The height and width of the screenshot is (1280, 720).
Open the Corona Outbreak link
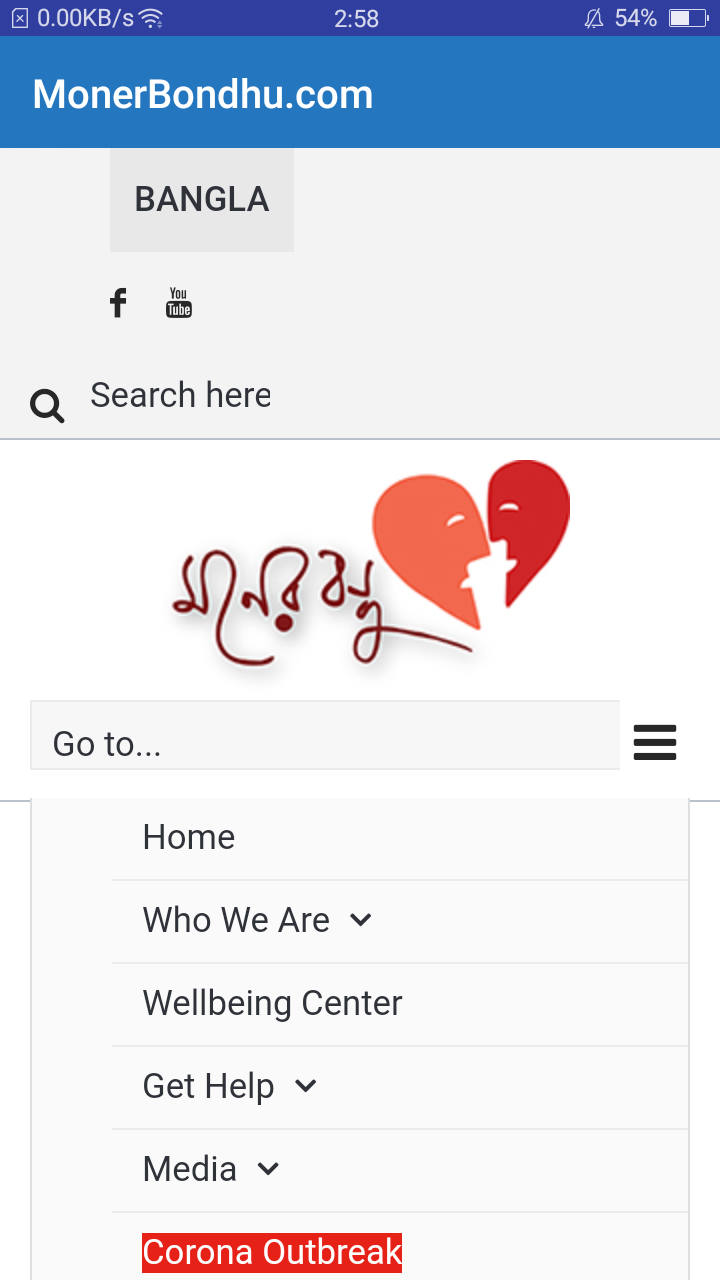272,1252
